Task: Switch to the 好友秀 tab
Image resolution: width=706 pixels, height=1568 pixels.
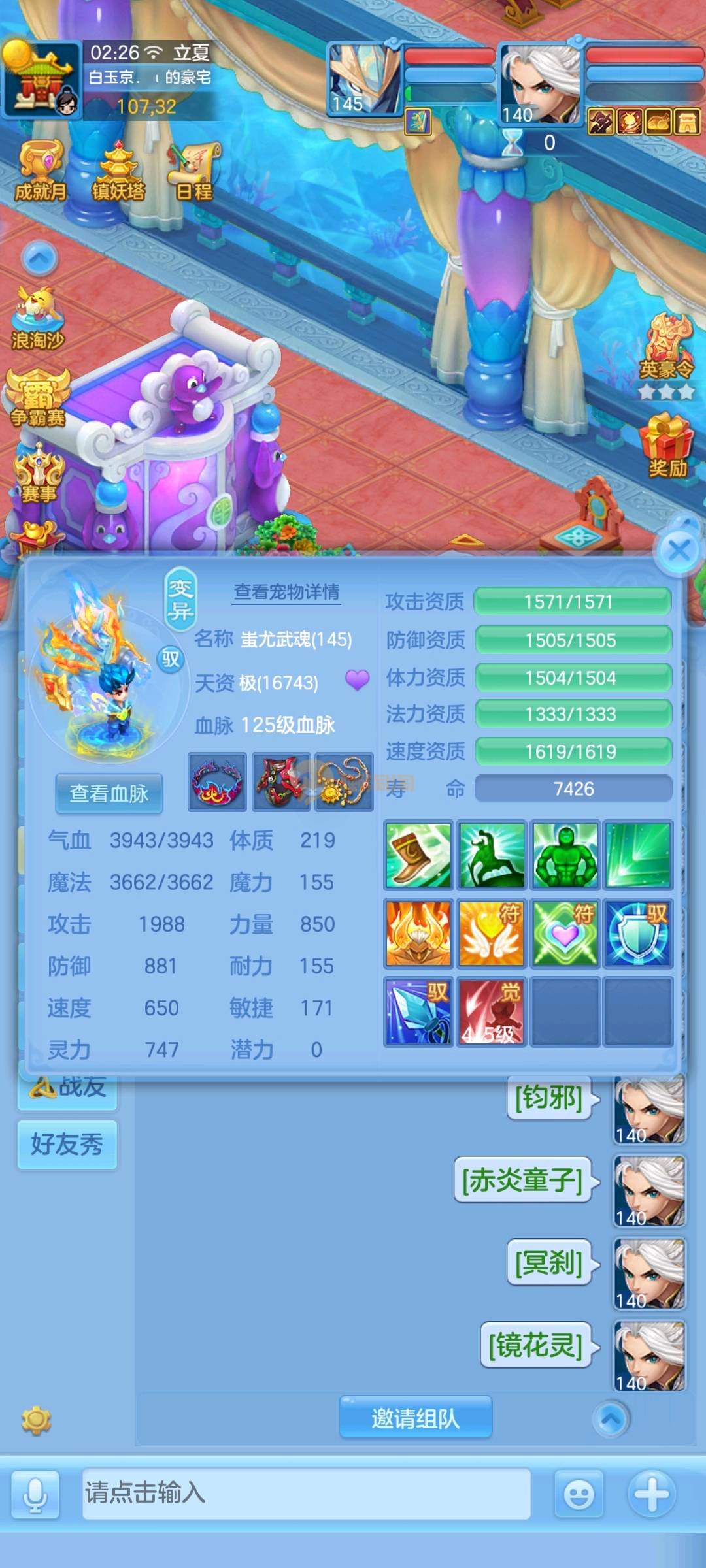Action: point(67,1144)
